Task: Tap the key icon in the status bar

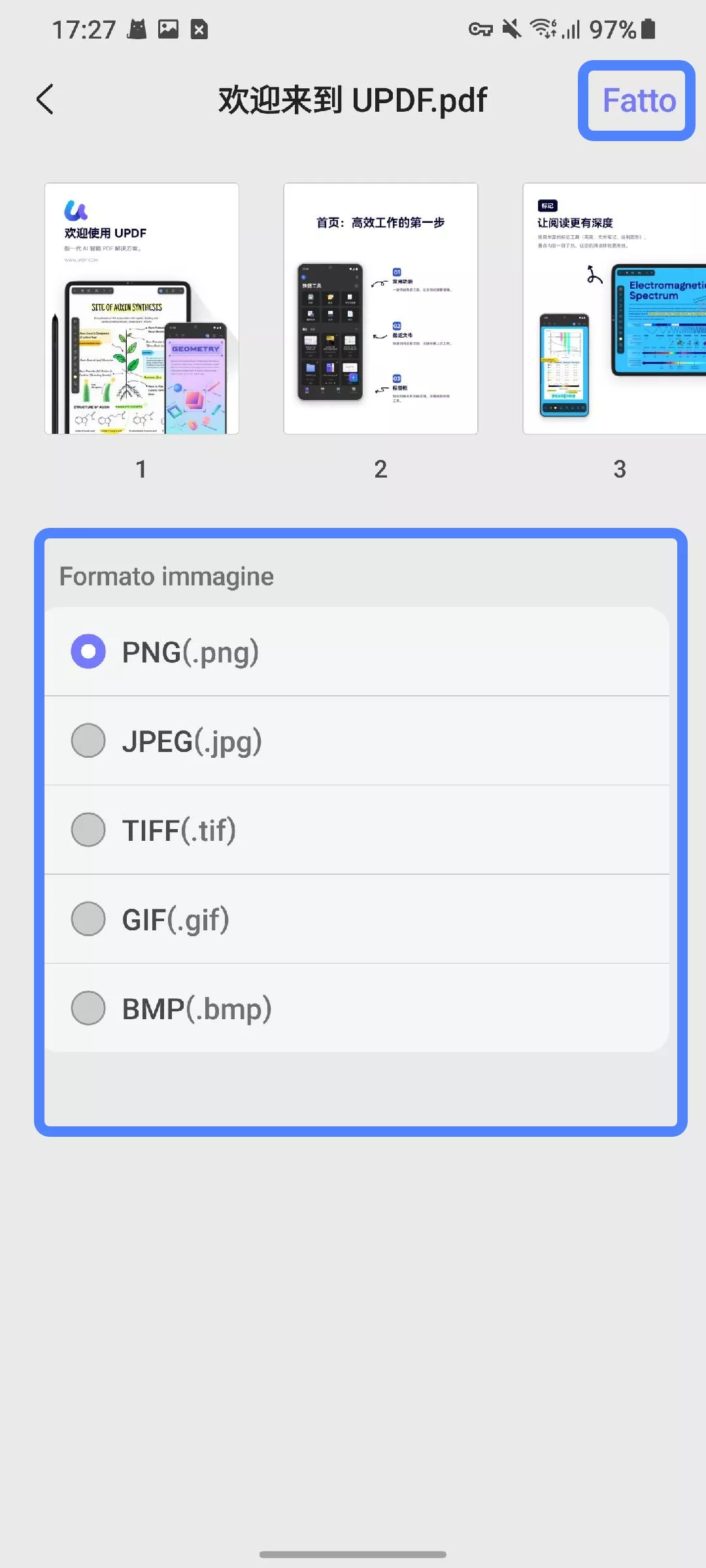Action: [x=479, y=29]
